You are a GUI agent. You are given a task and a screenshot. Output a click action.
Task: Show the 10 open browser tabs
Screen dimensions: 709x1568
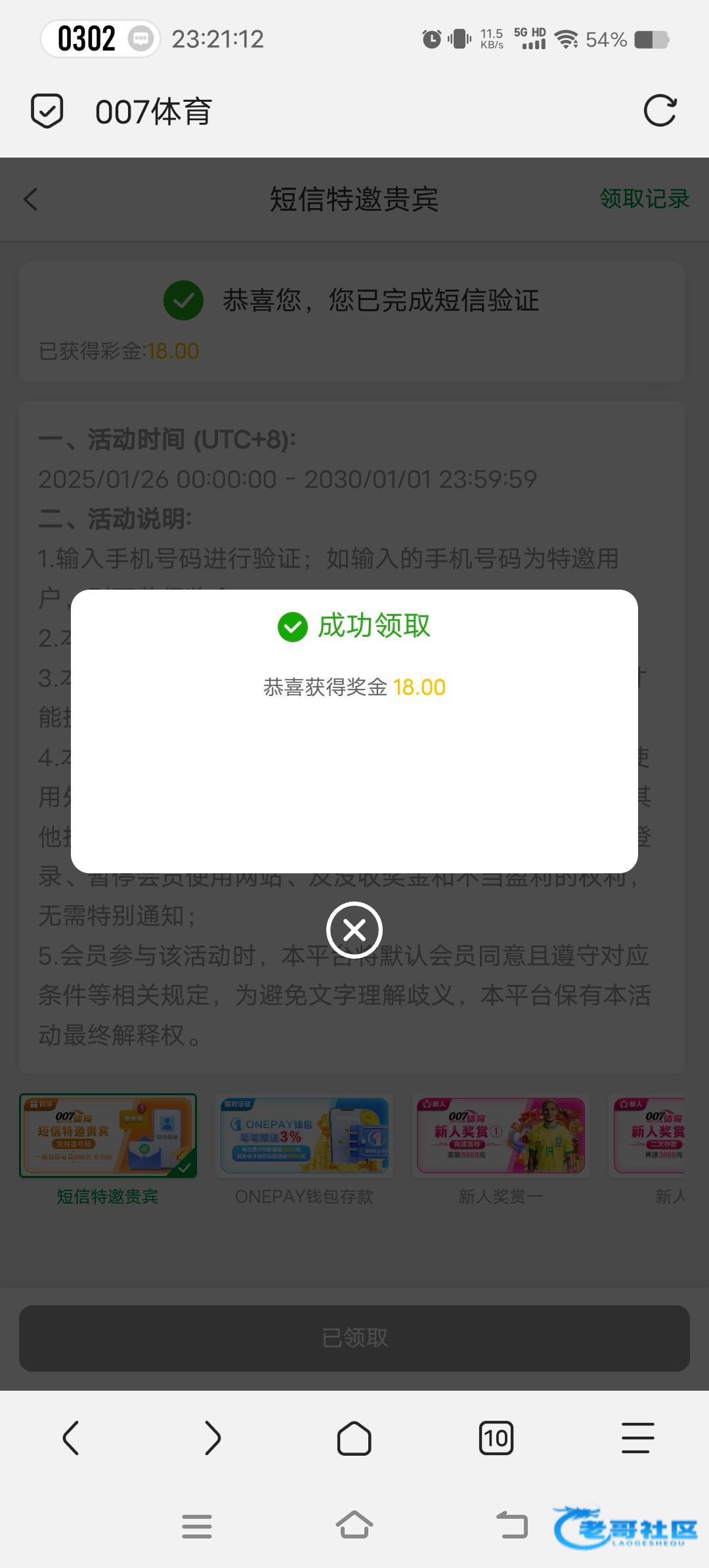[496, 1438]
